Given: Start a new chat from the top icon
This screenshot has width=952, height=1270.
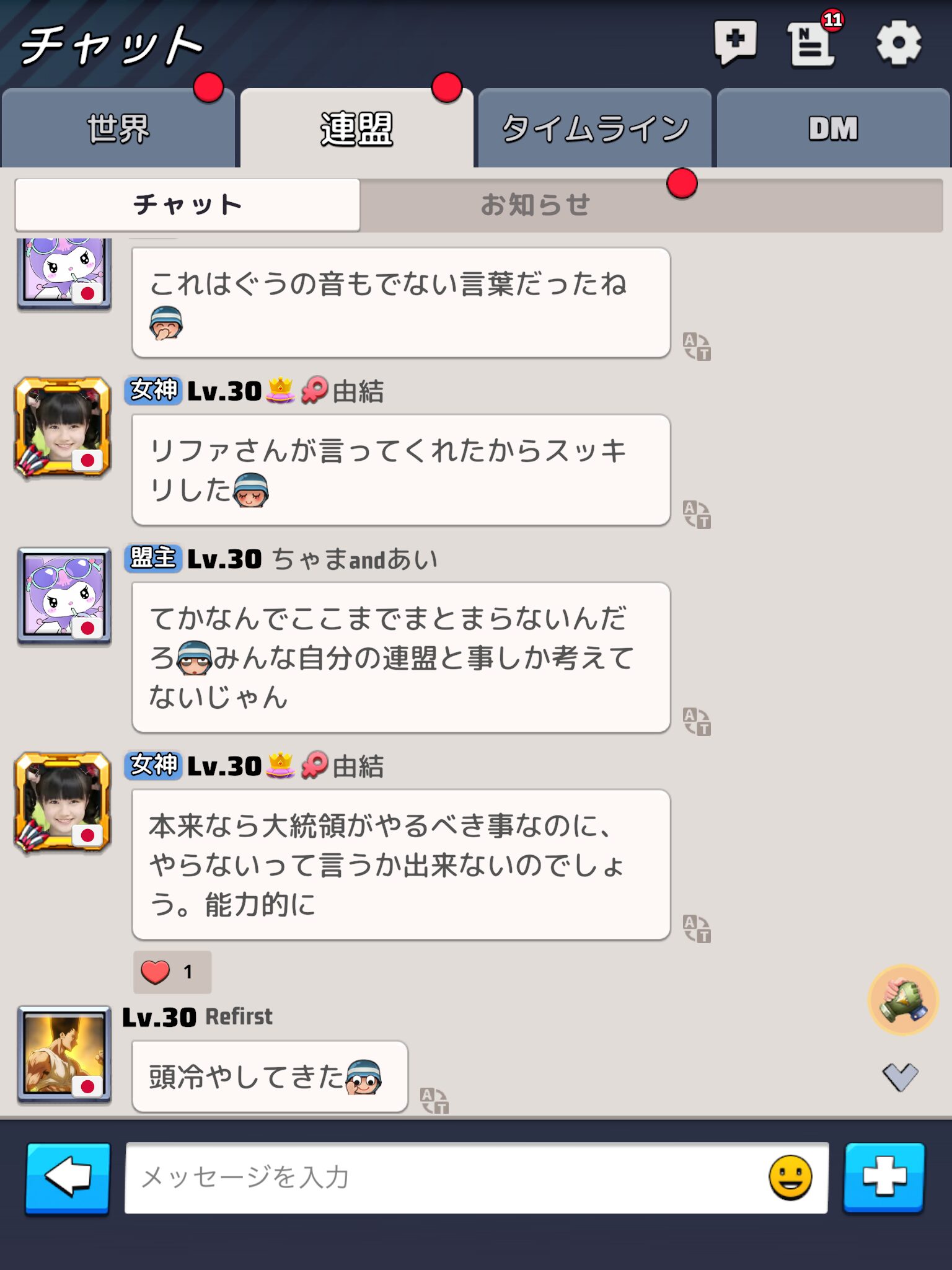Looking at the screenshot, I should click(x=734, y=42).
